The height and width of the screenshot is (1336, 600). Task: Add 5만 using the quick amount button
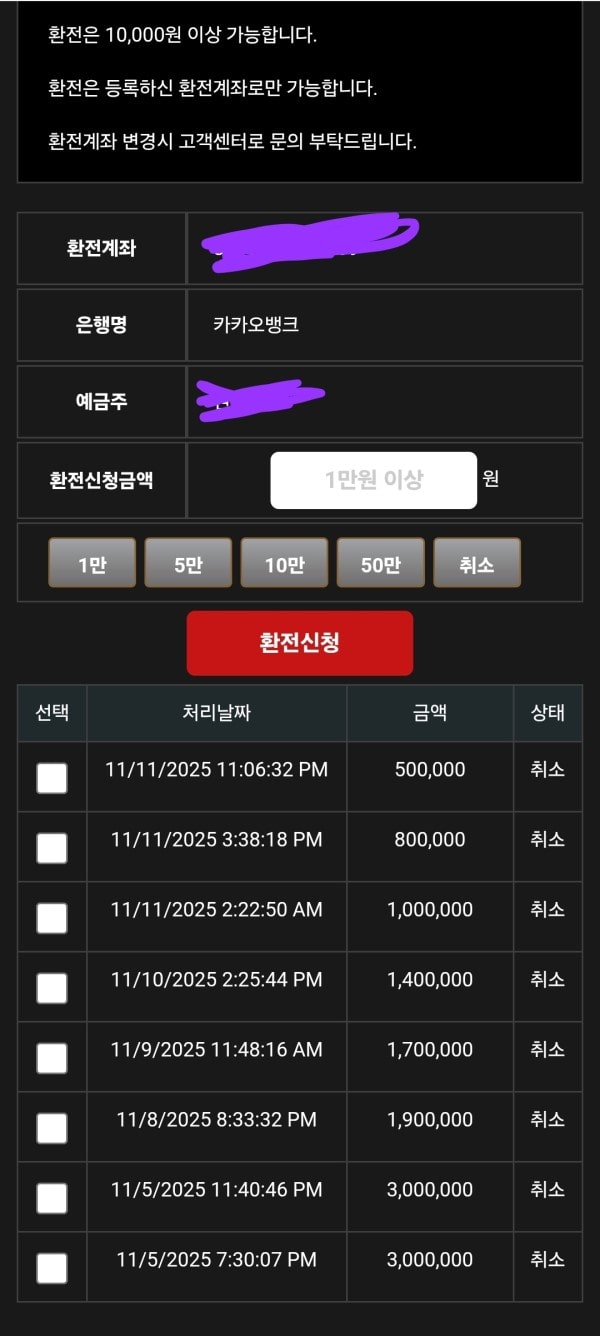188,563
